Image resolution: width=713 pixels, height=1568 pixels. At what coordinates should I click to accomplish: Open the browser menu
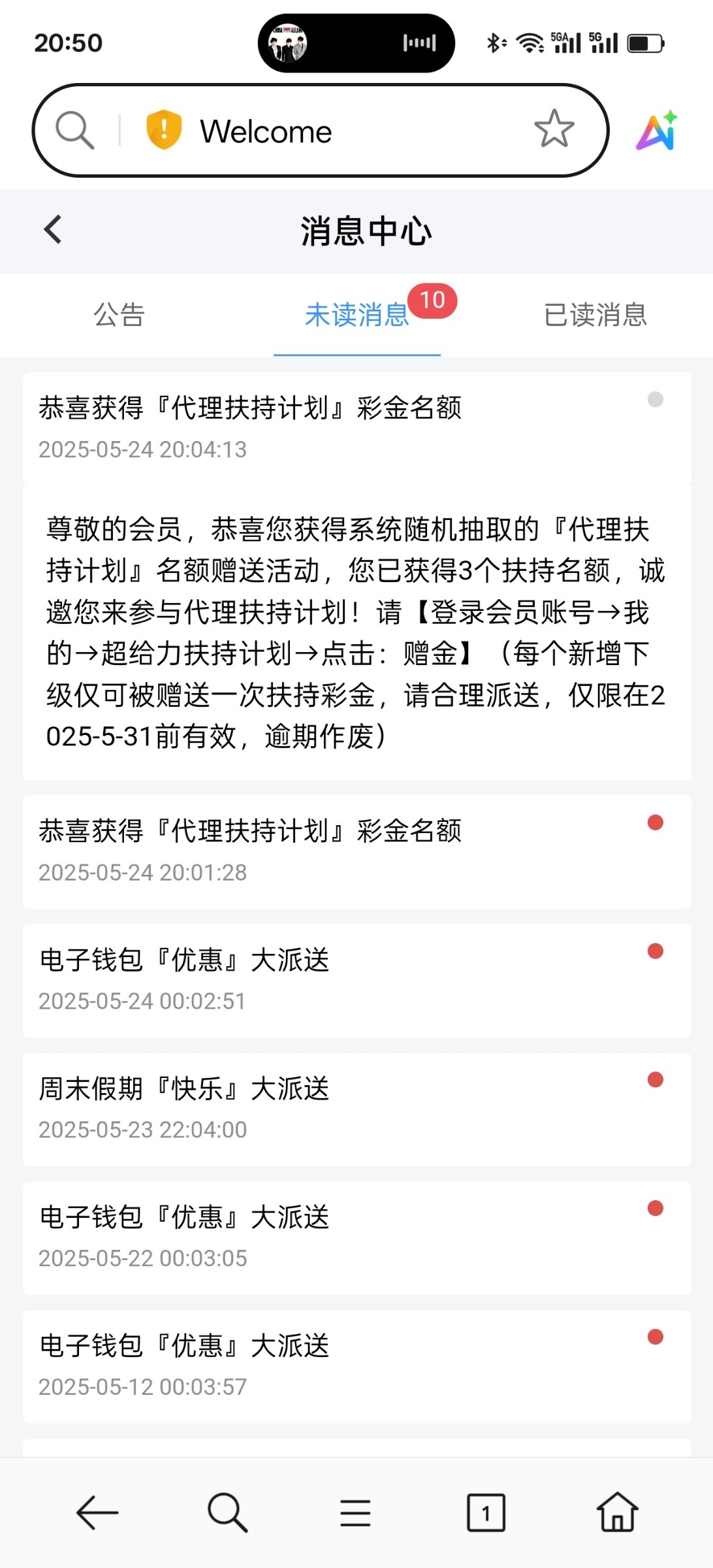[355, 1512]
